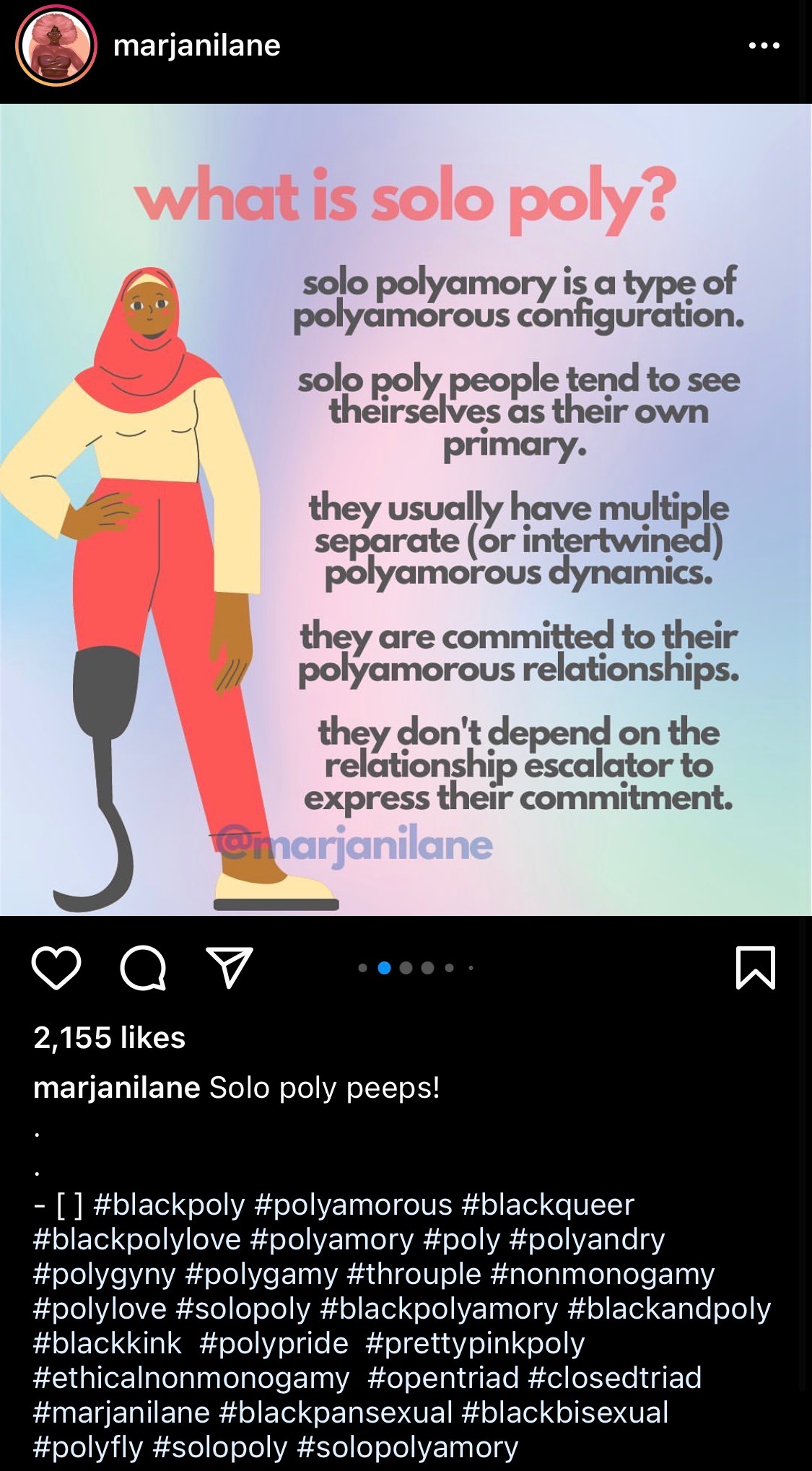Screen dimensions: 812x1471
Task: Open the #polyamorous hashtag
Action: pos(354,1205)
